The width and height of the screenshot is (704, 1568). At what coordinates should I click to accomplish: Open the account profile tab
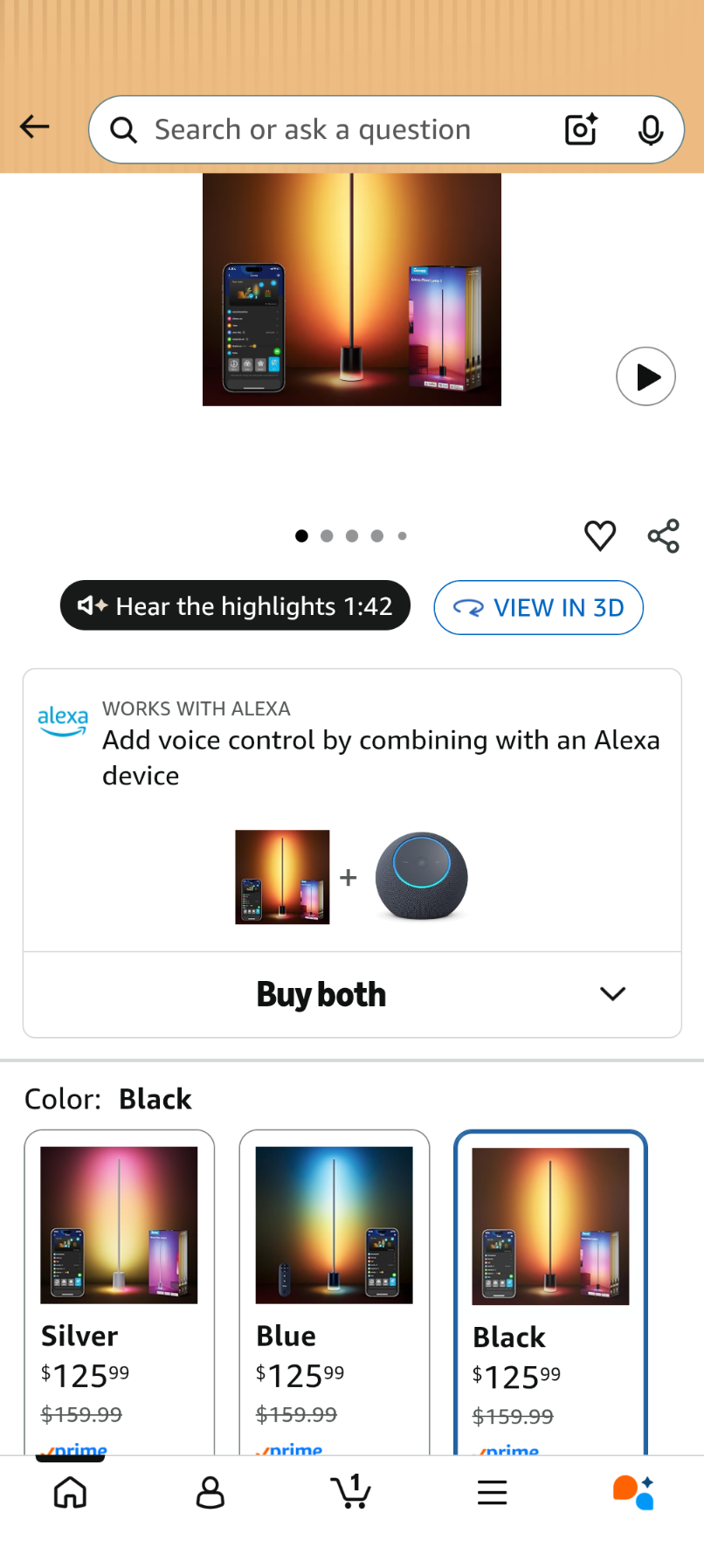[211, 1492]
